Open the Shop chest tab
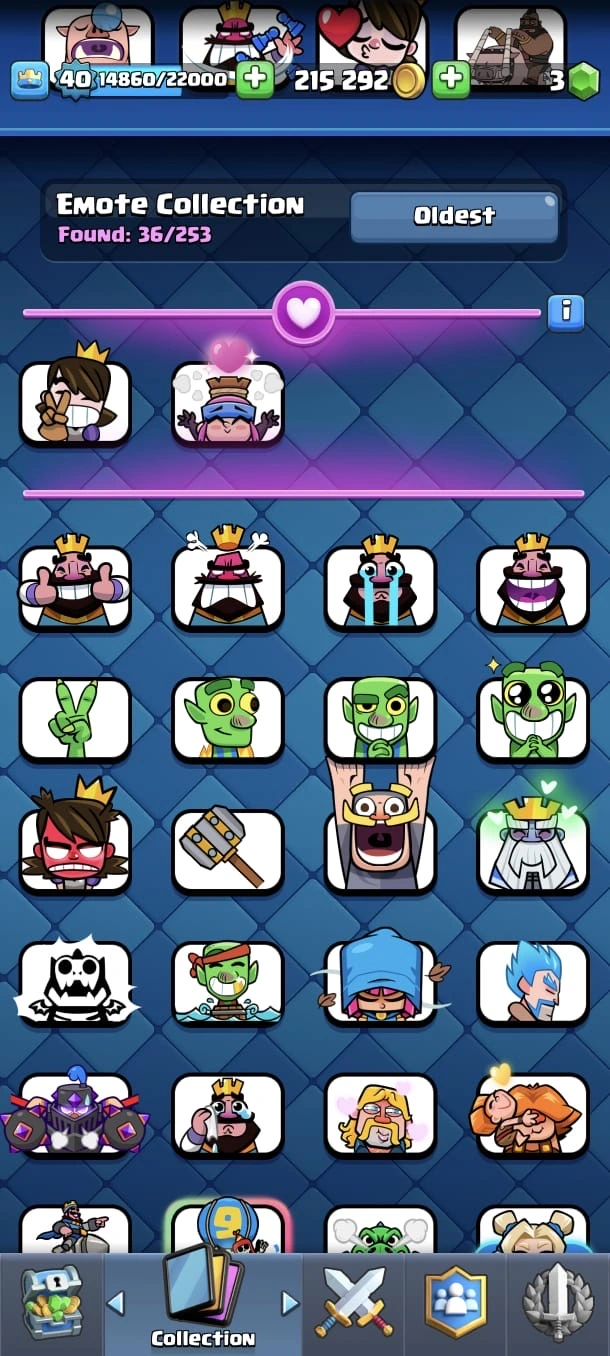Viewport: 610px width, 1356px height. coord(50,1302)
